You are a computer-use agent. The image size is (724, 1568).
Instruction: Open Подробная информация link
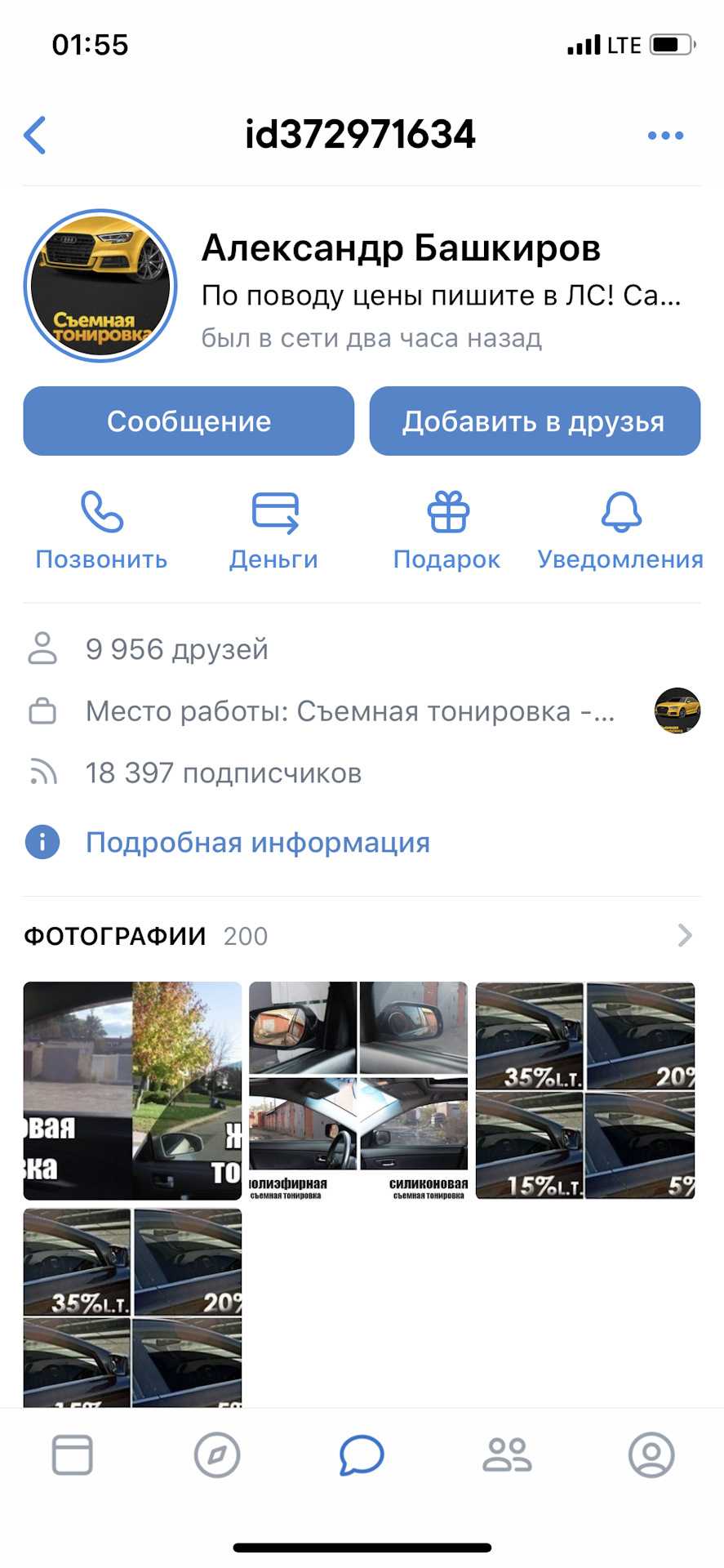point(257,843)
